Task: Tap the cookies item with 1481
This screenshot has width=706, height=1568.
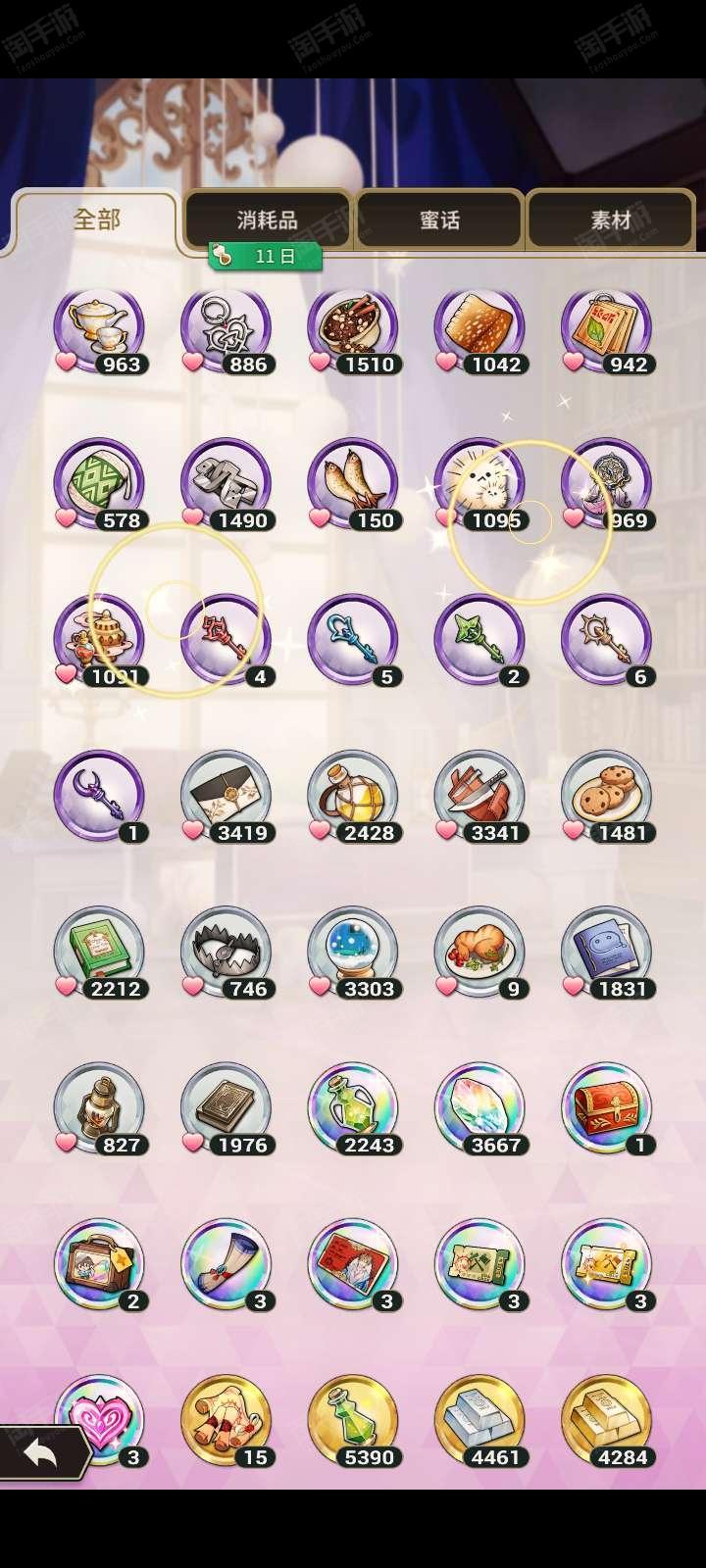Action: [607, 799]
